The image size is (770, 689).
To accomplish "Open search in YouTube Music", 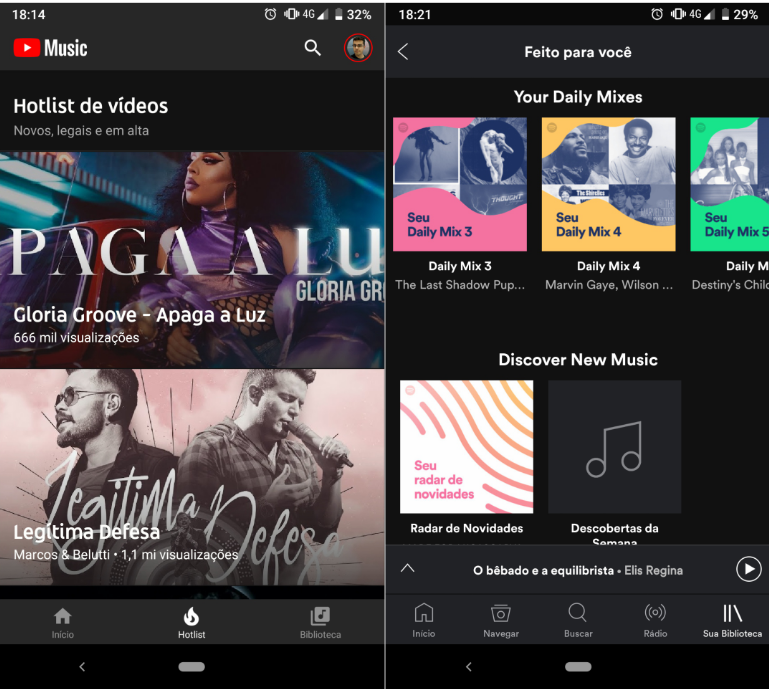I will (x=313, y=48).
